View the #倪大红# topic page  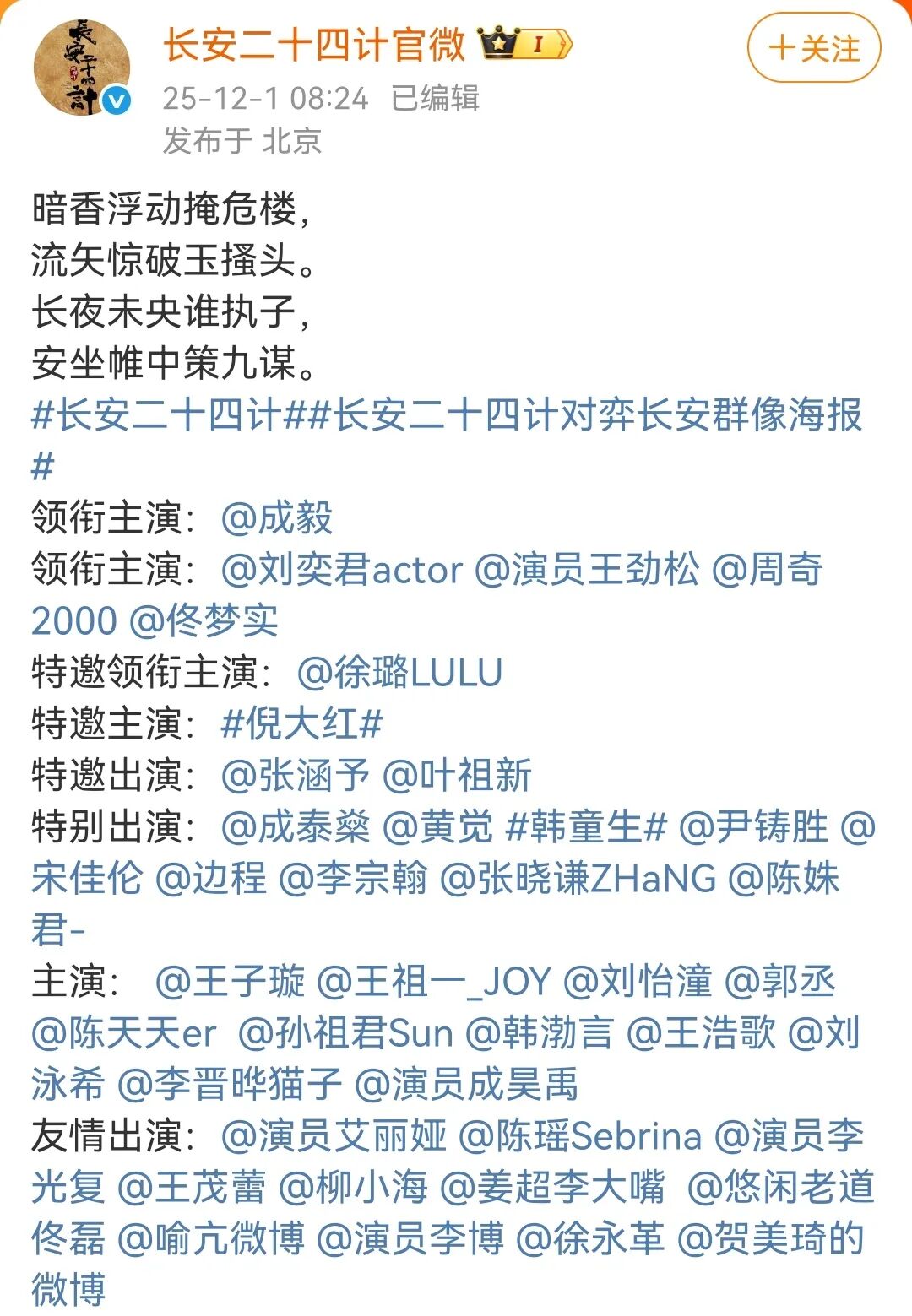[301, 724]
